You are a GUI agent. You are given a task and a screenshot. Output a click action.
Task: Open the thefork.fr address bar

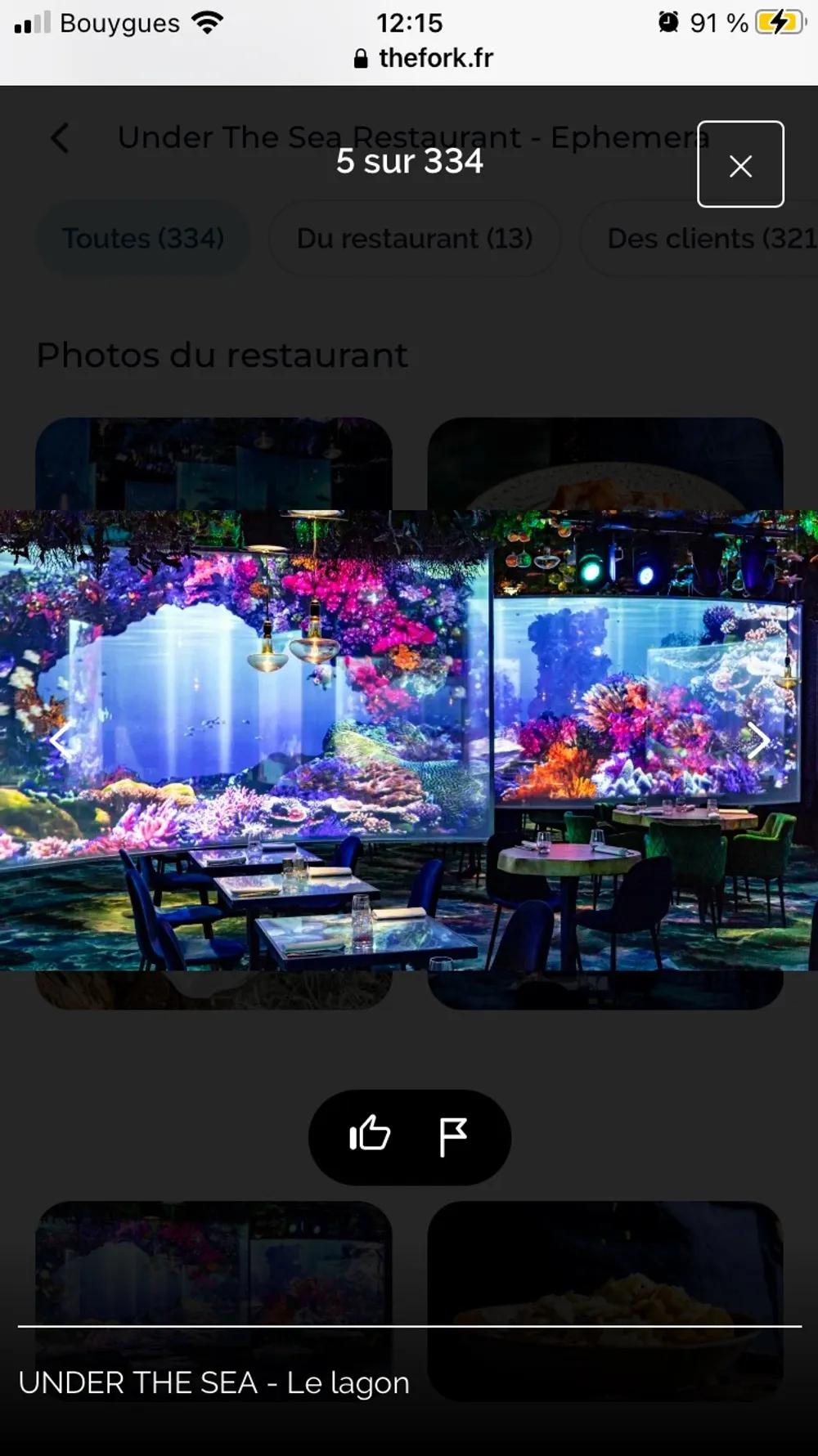(424, 58)
